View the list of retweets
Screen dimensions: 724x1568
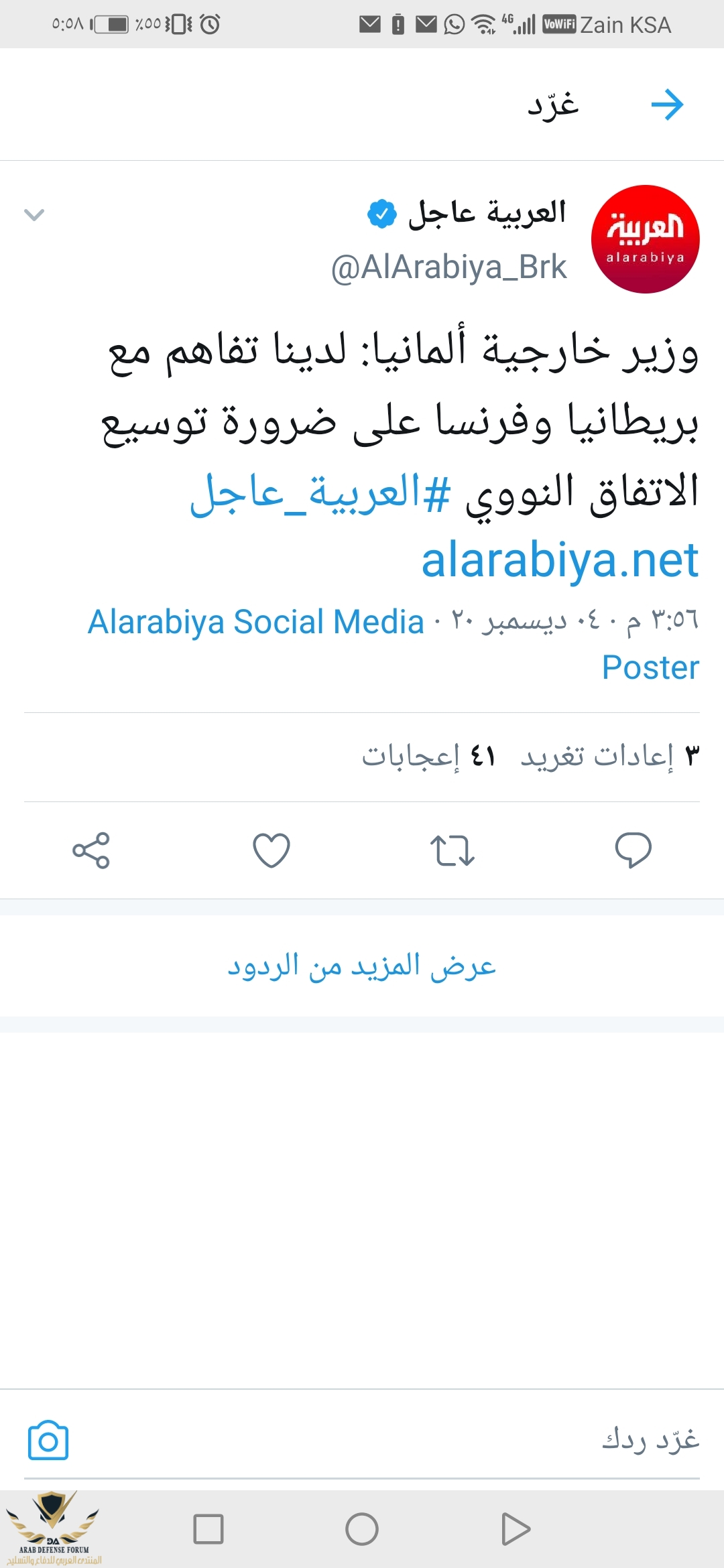[x=610, y=756]
